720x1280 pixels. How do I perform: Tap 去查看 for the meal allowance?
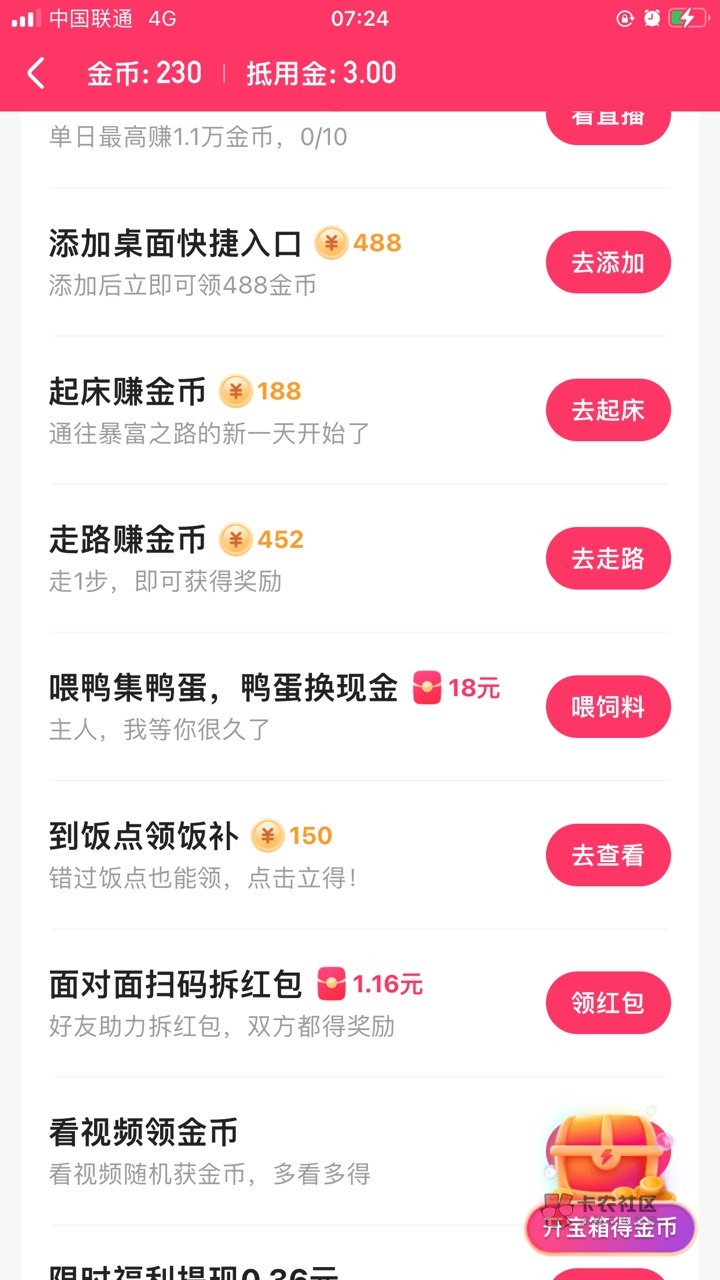coord(608,855)
